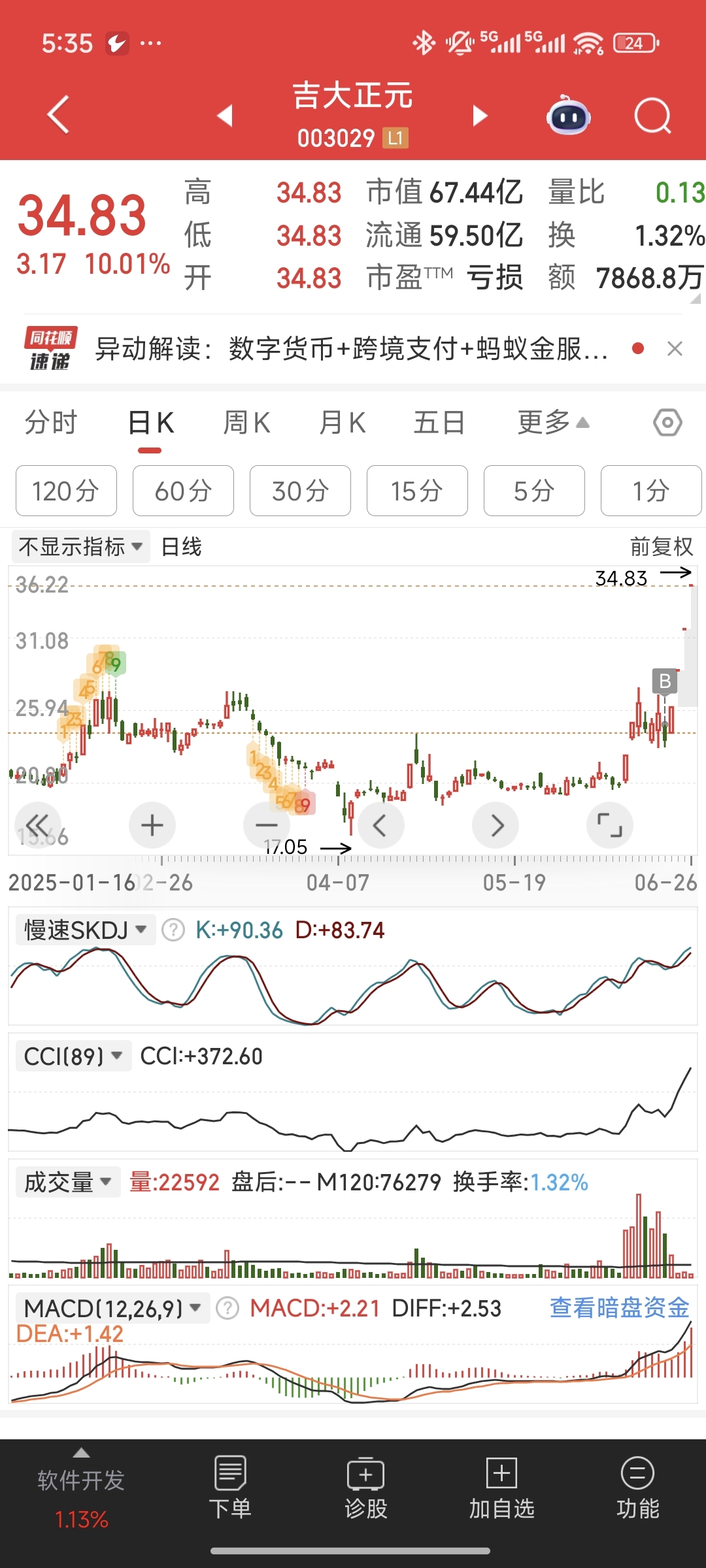Go back using the header arrow
Screen dimensions: 706x1568
pos(58,115)
